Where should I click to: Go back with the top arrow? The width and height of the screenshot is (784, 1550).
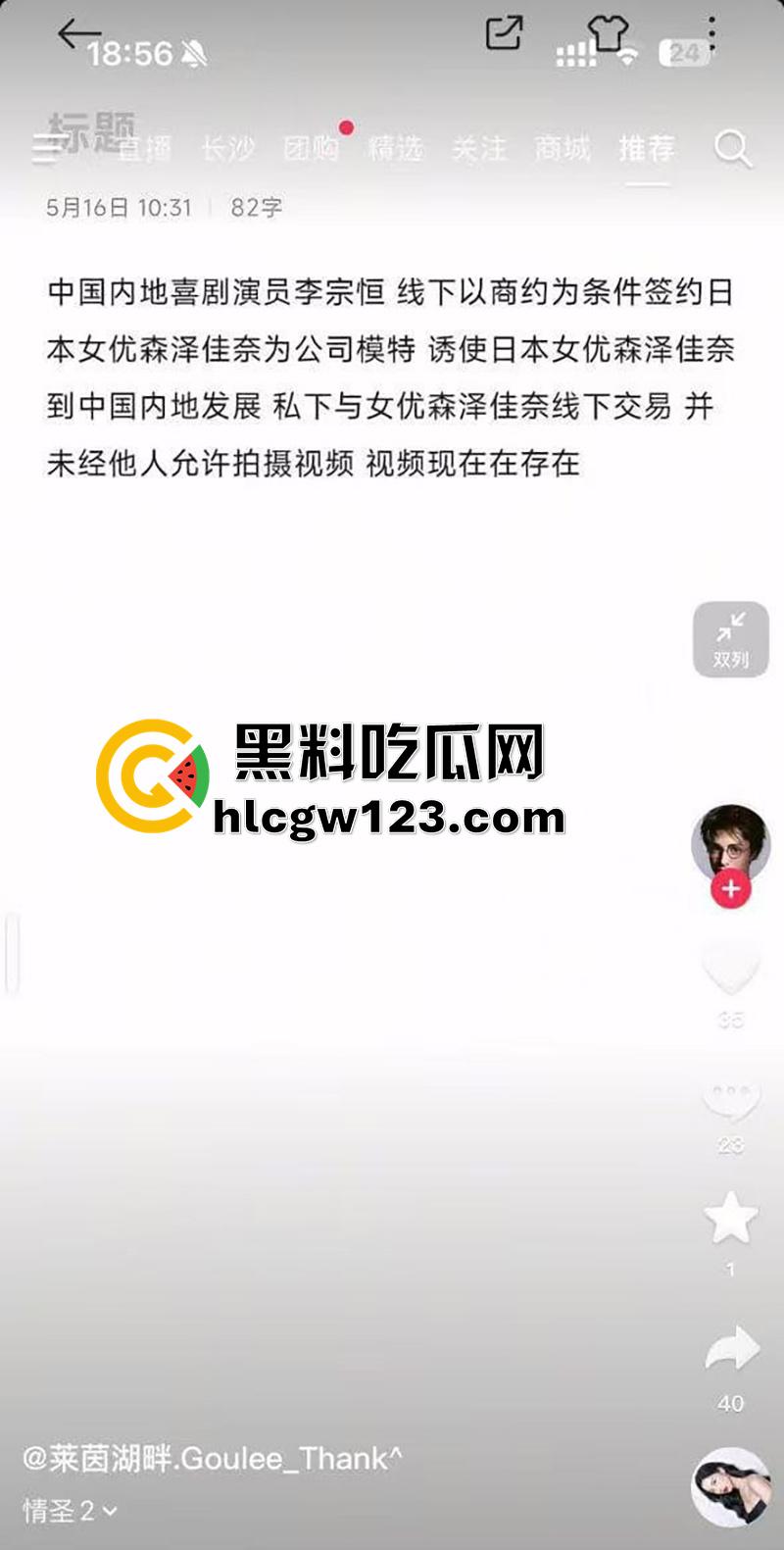[76, 34]
